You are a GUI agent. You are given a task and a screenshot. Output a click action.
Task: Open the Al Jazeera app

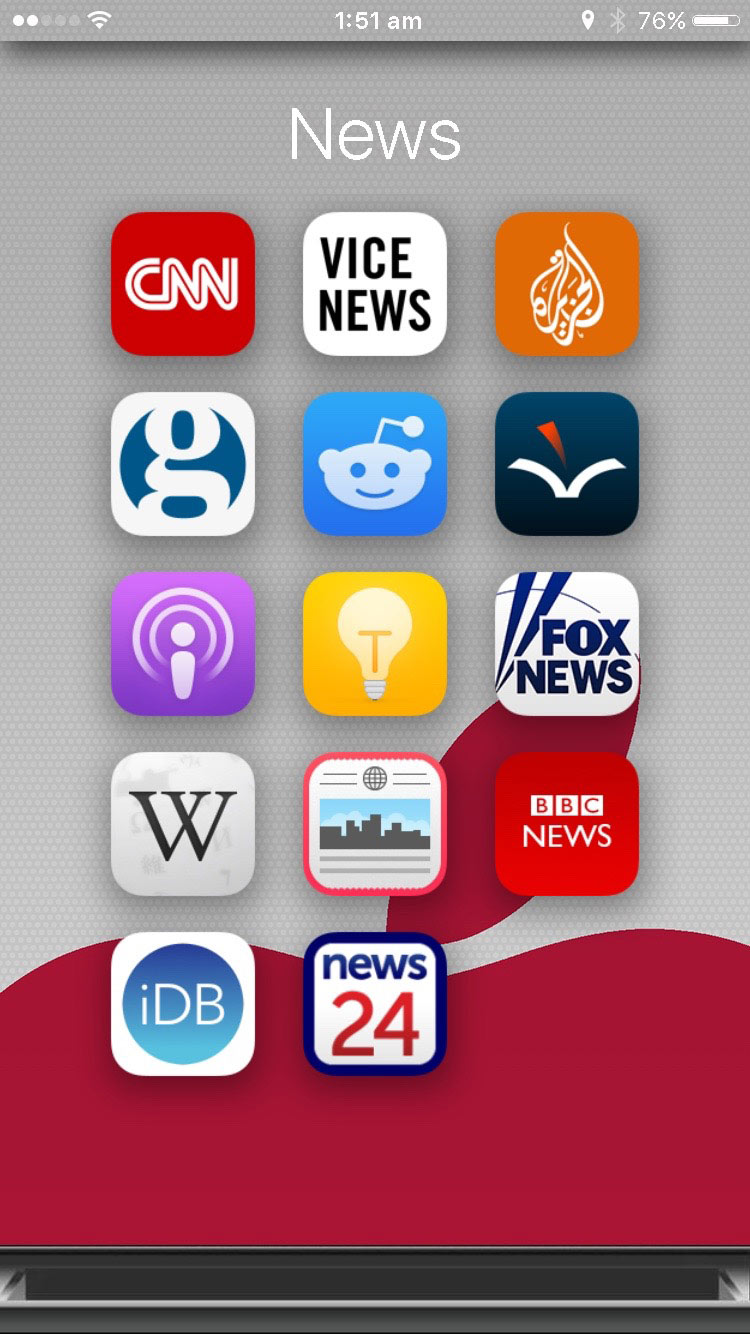point(567,284)
